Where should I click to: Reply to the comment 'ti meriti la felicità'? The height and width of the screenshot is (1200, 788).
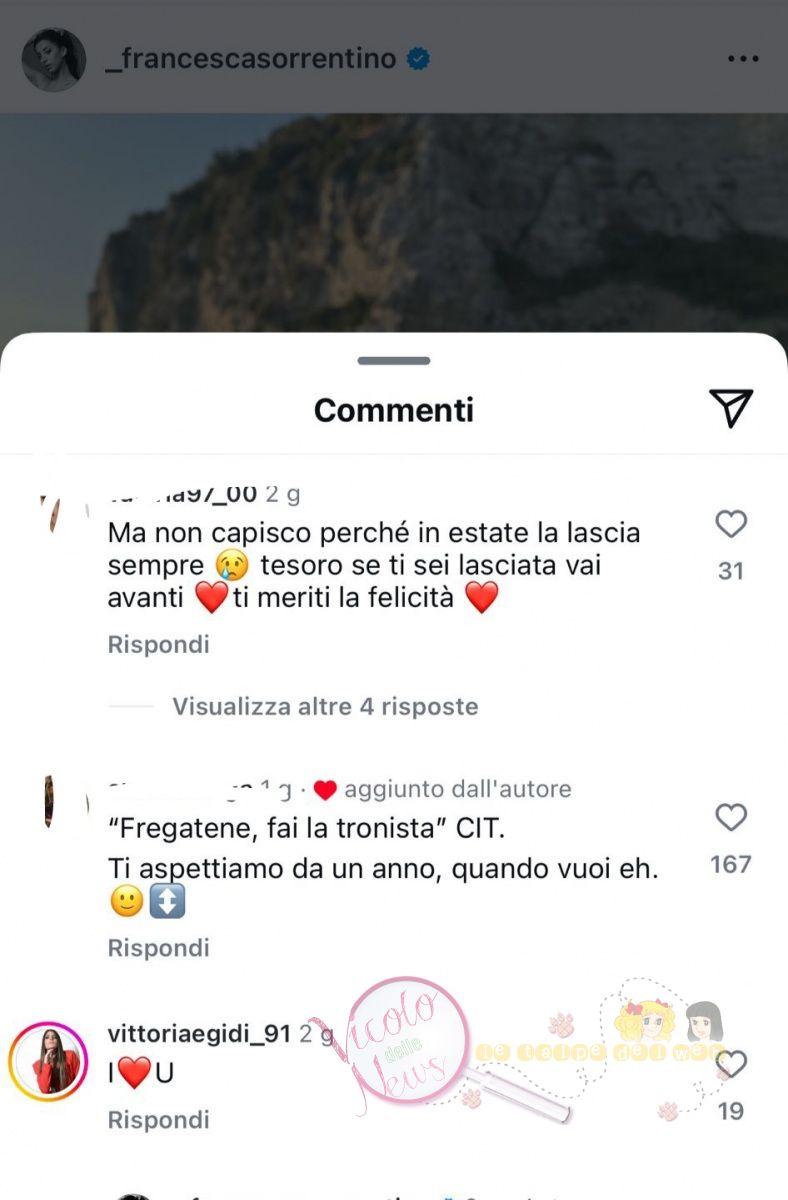(x=158, y=645)
